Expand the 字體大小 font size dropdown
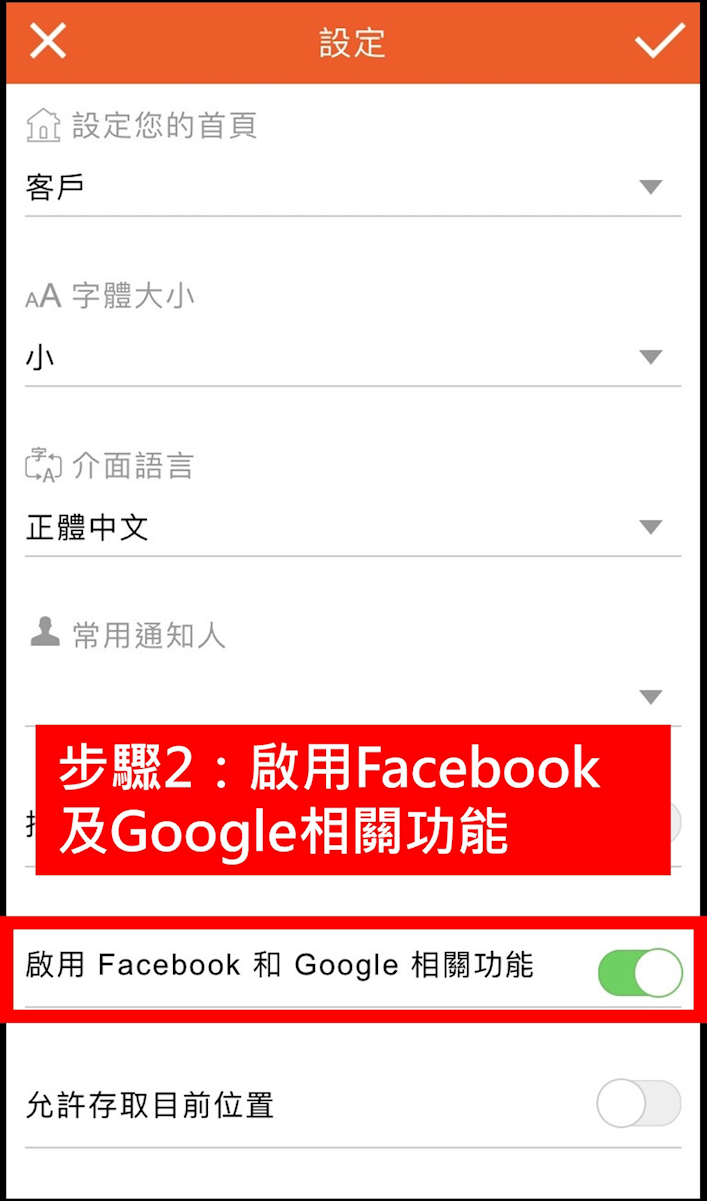Image resolution: width=707 pixels, height=1201 pixels. click(x=352, y=357)
